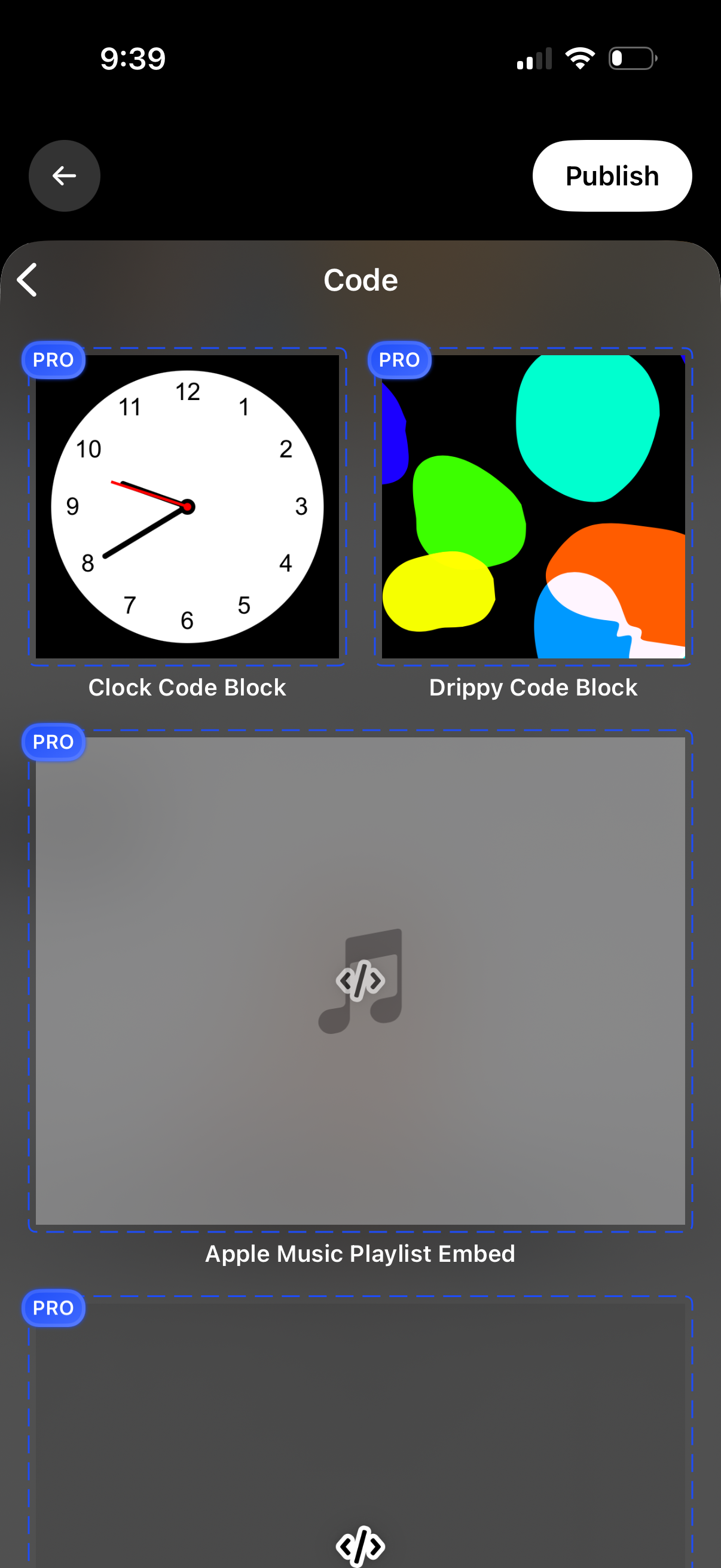The image size is (721, 1568).
Task: Tap the cellular signal bars icon
Action: tap(534, 57)
